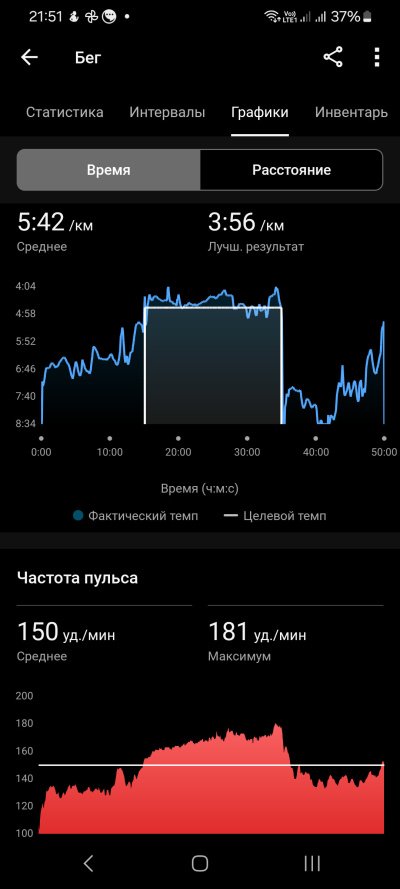The width and height of the screenshot is (400, 889).
Task: Switch charts to Расстояние
Action: [291, 170]
